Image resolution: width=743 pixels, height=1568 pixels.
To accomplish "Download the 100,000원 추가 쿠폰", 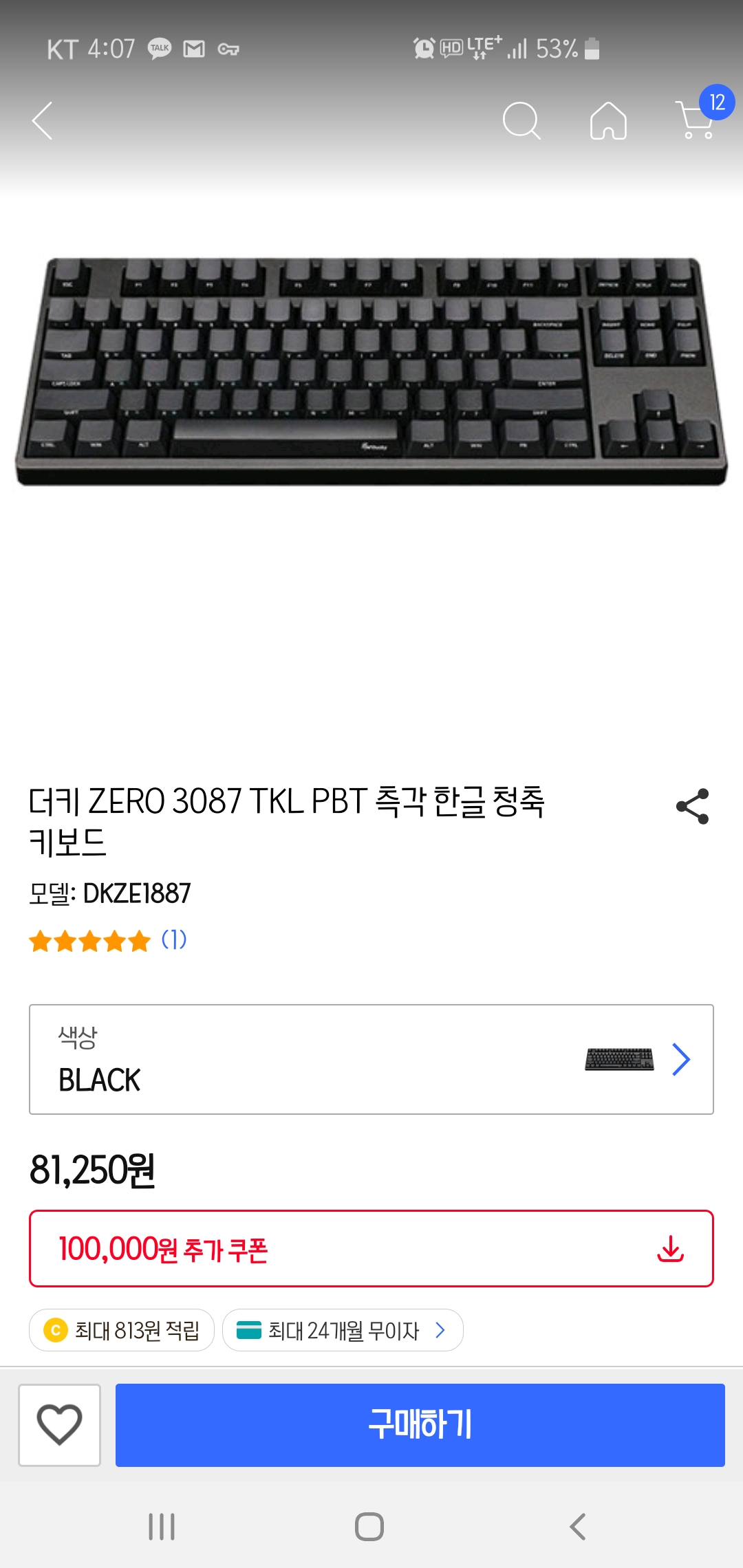I will 670,1248.
